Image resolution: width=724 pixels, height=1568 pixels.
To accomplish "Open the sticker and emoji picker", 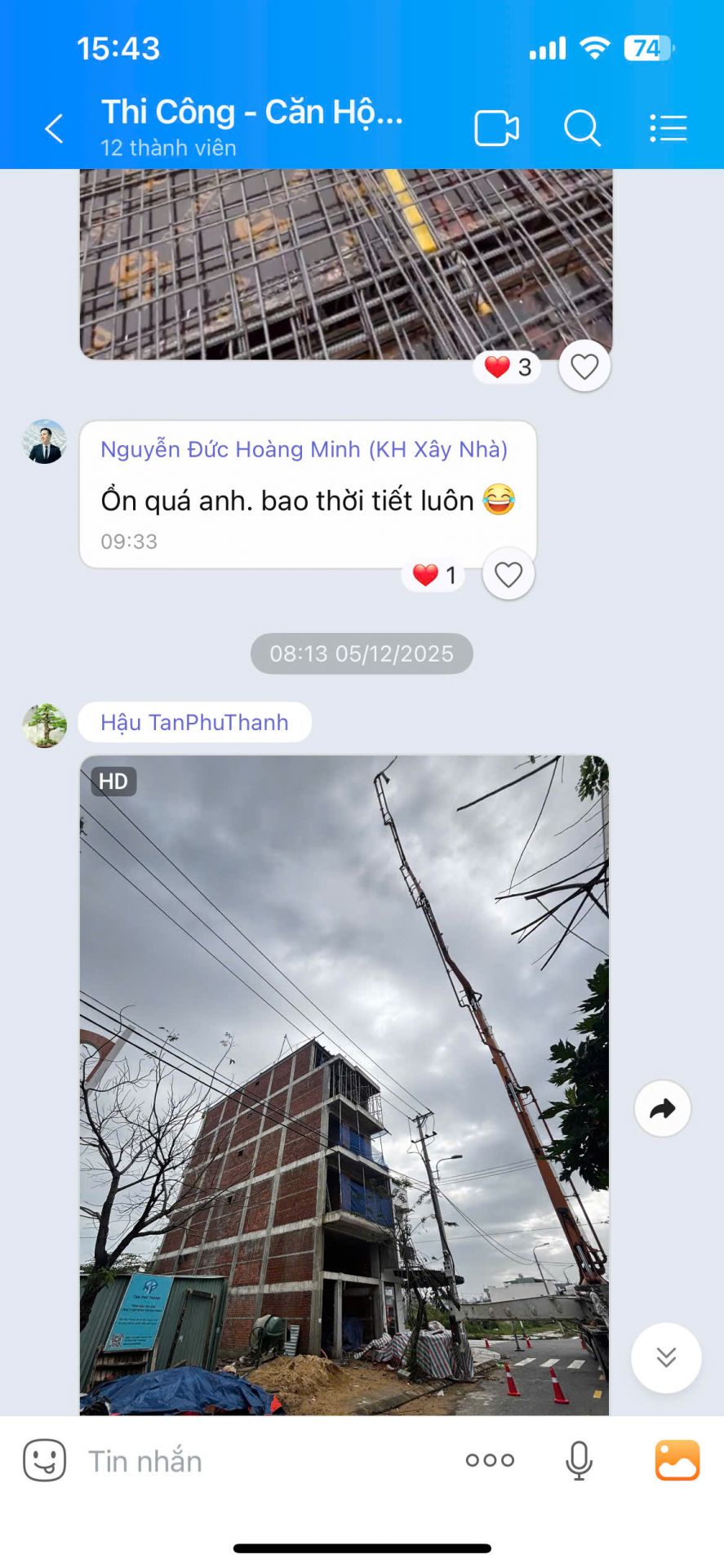I will click(x=44, y=1460).
